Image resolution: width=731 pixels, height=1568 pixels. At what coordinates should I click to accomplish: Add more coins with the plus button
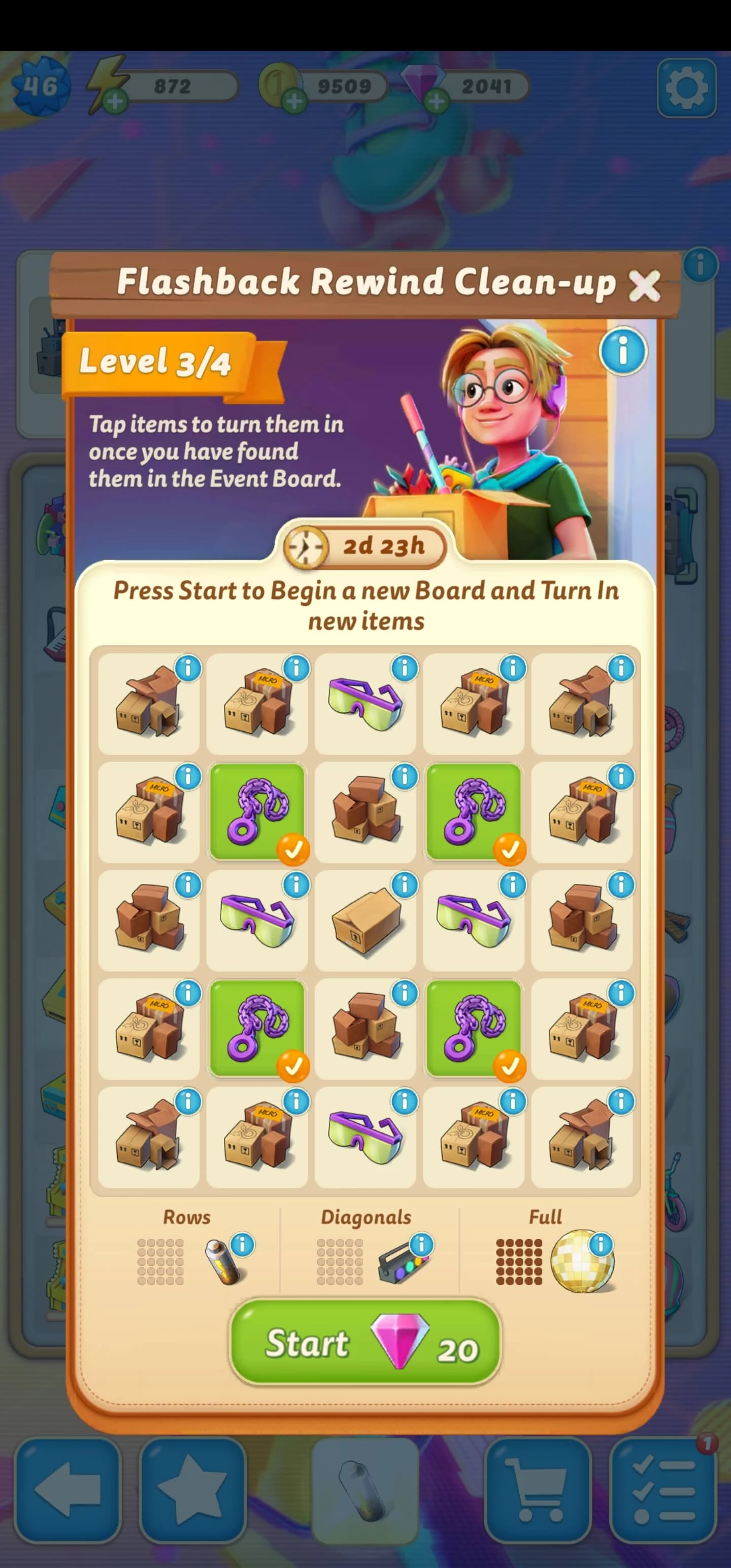pyautogui.click(x=294, y=102)
